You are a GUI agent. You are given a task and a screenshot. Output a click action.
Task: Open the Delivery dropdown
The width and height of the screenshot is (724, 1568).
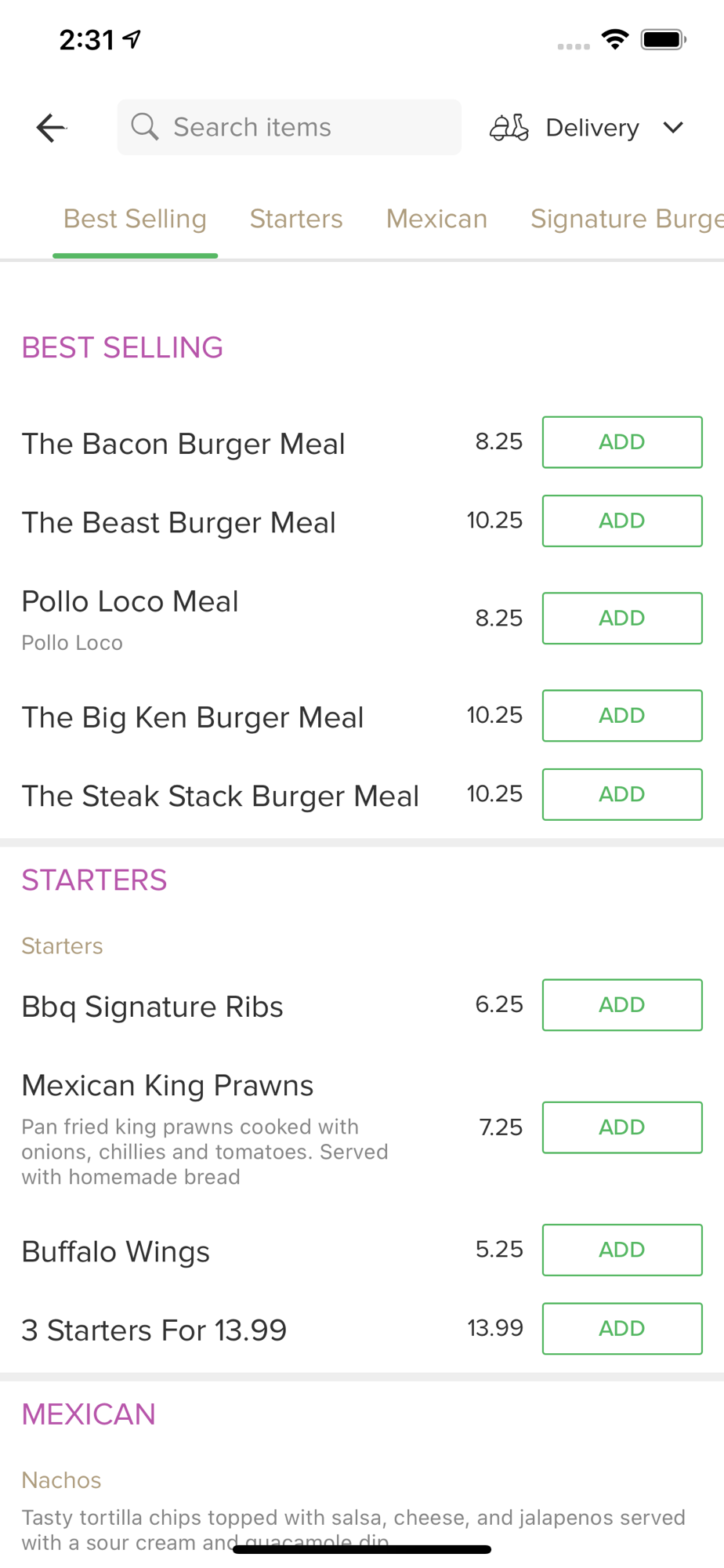pos(588,128)
